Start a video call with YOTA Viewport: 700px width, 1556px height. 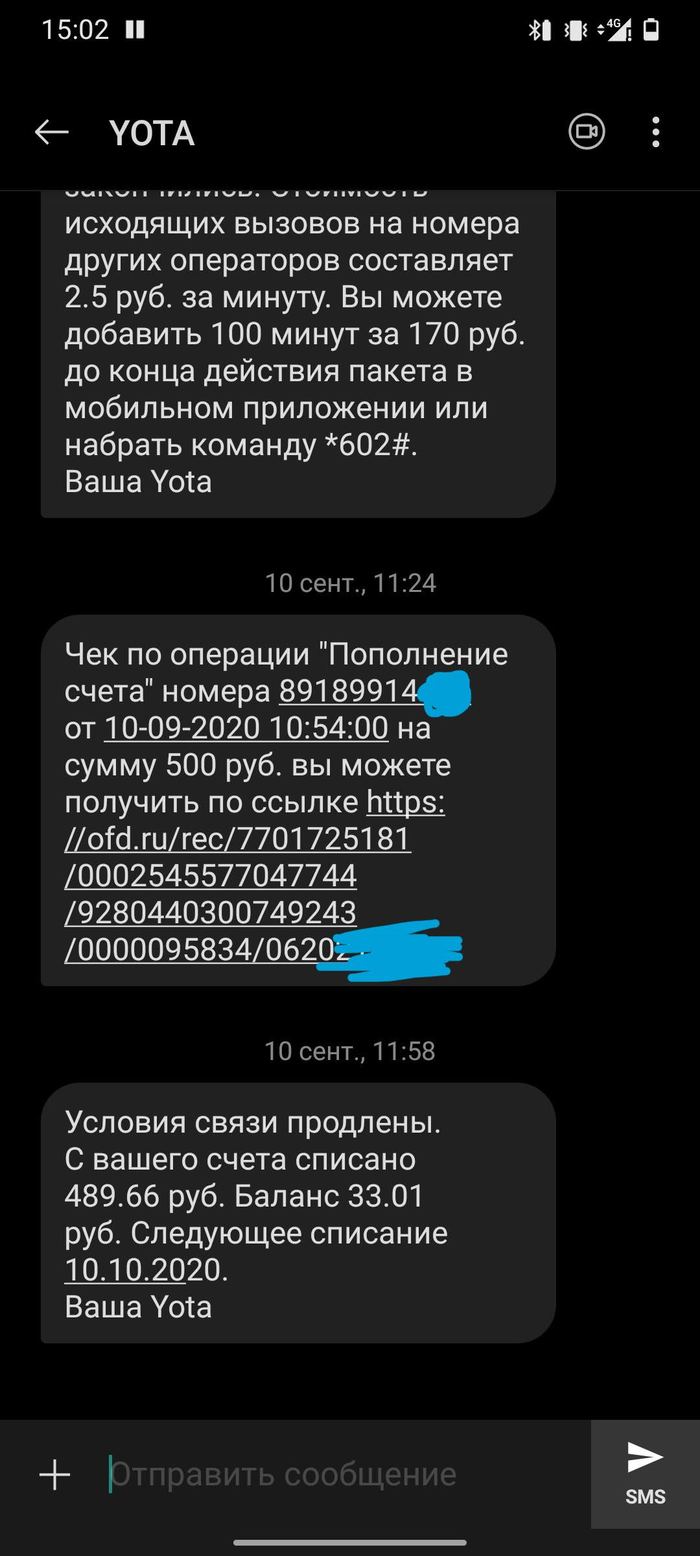coord(587,132)
